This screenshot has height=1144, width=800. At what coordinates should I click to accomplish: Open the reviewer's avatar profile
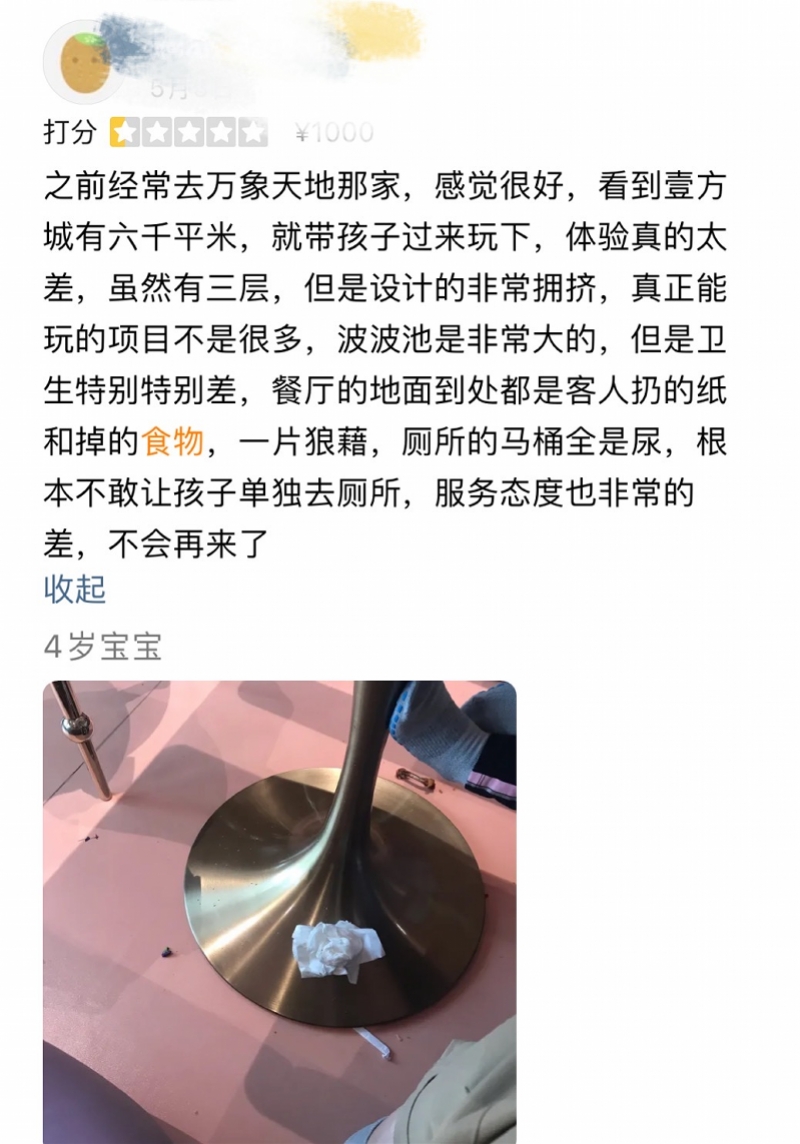[84, 60]
